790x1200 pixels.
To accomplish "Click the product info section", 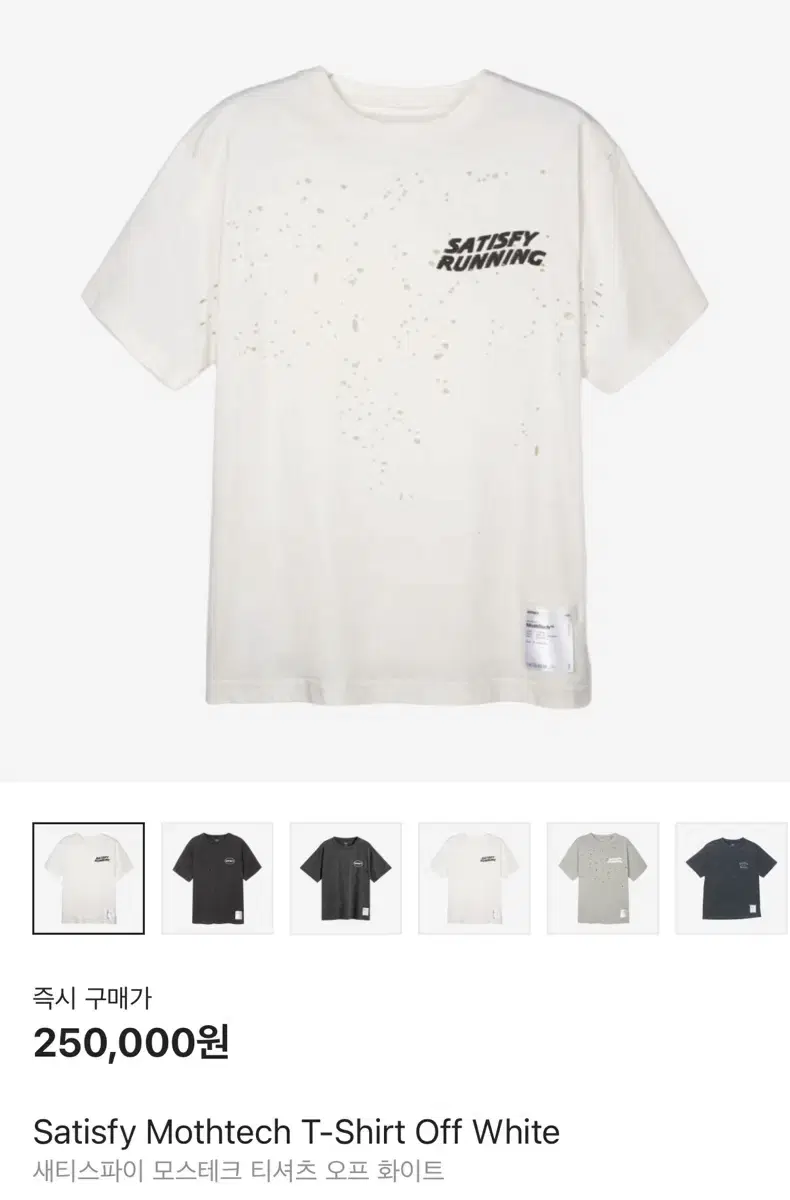I will [395, 1080].
